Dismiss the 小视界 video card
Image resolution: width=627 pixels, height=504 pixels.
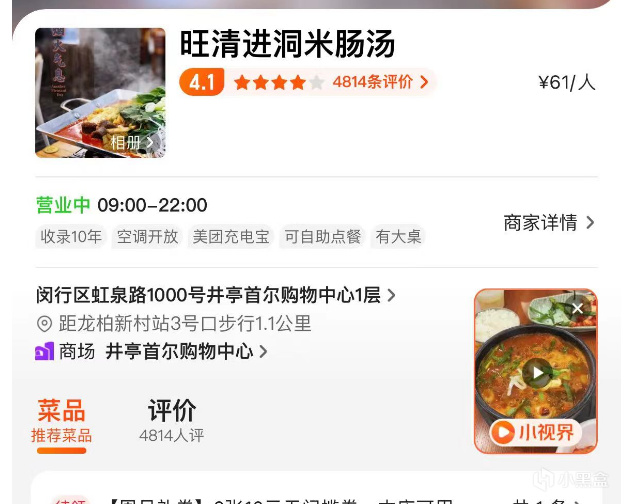tap(577, 308)
